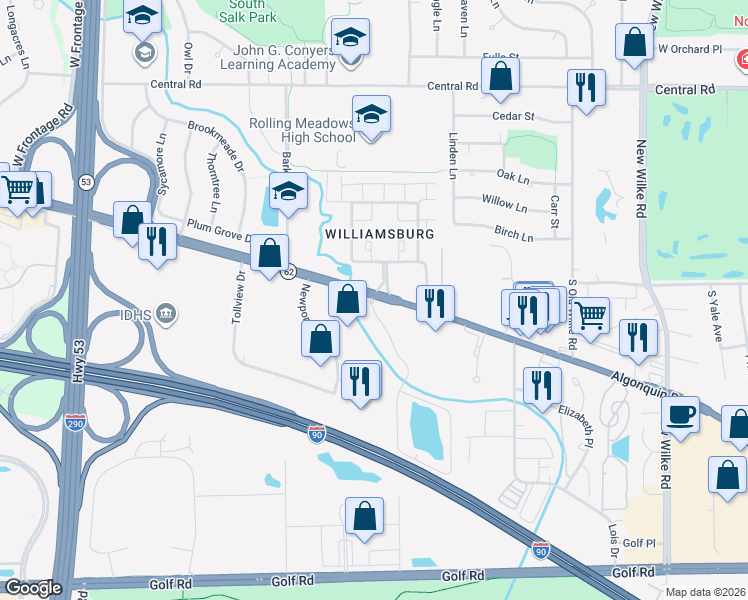748x600 pixels.
Task: Open the shopping bag marker at W Orchard Pl
Action: 633,43
